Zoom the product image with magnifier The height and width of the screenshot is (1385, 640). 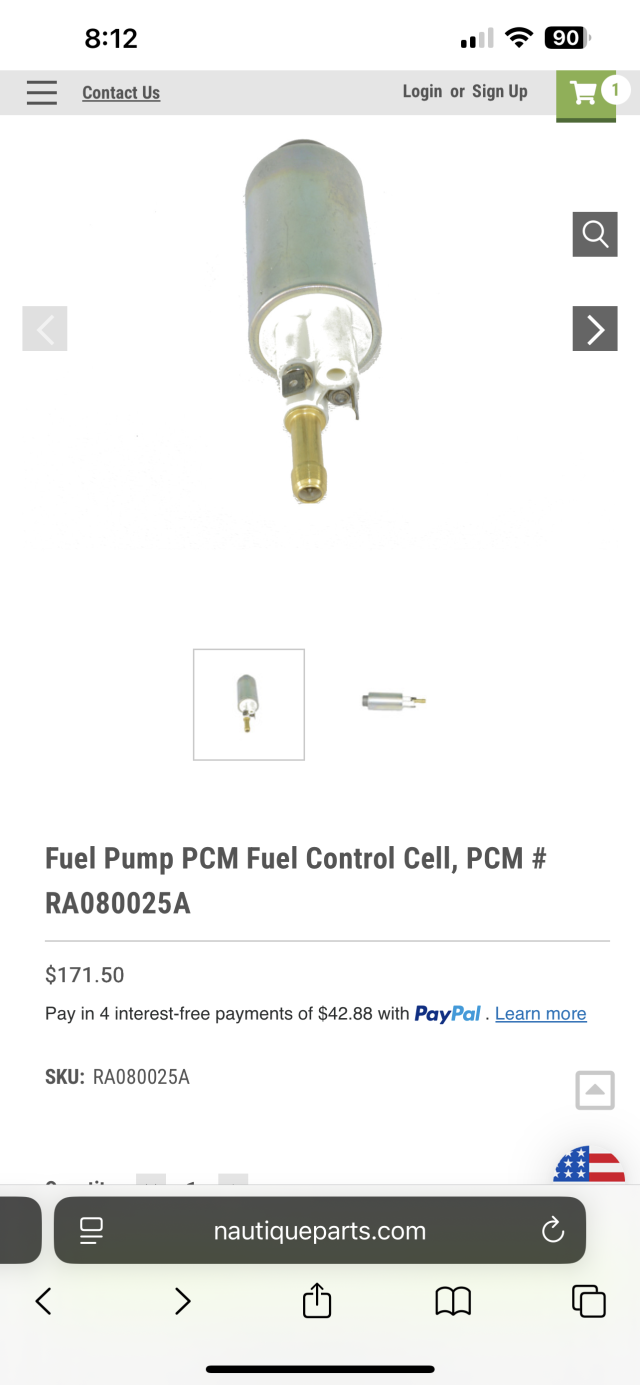[x=595, y=235]
